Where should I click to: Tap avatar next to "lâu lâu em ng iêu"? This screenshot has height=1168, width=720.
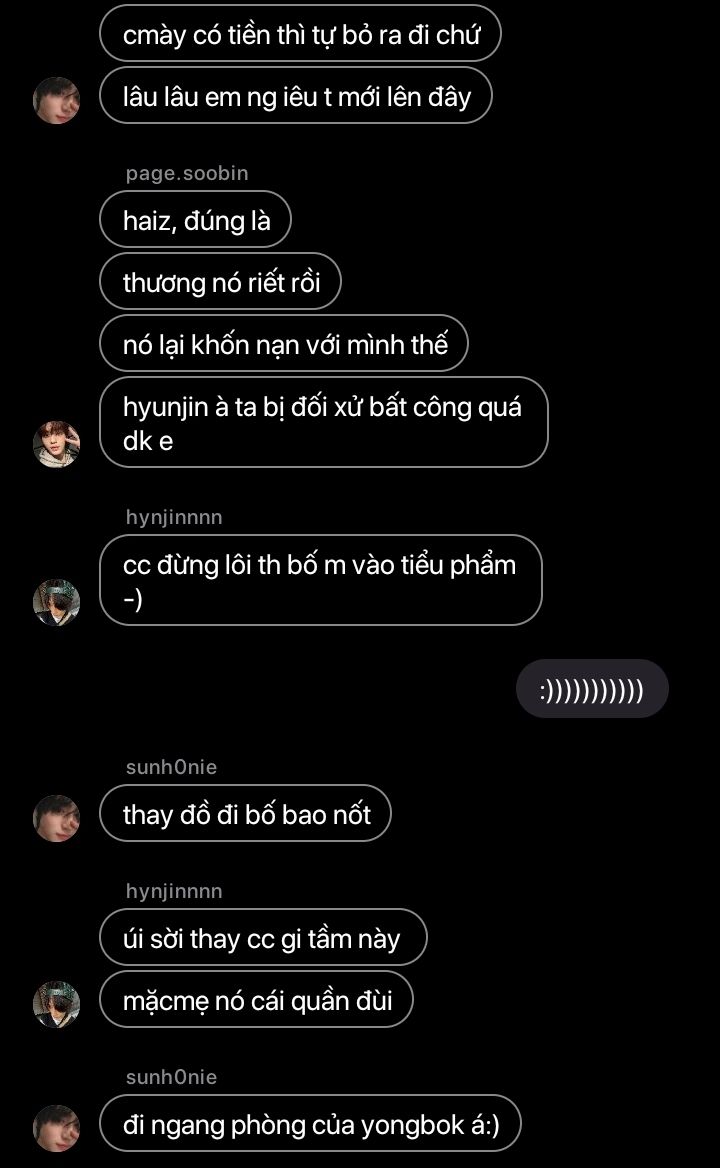(57, 101)
